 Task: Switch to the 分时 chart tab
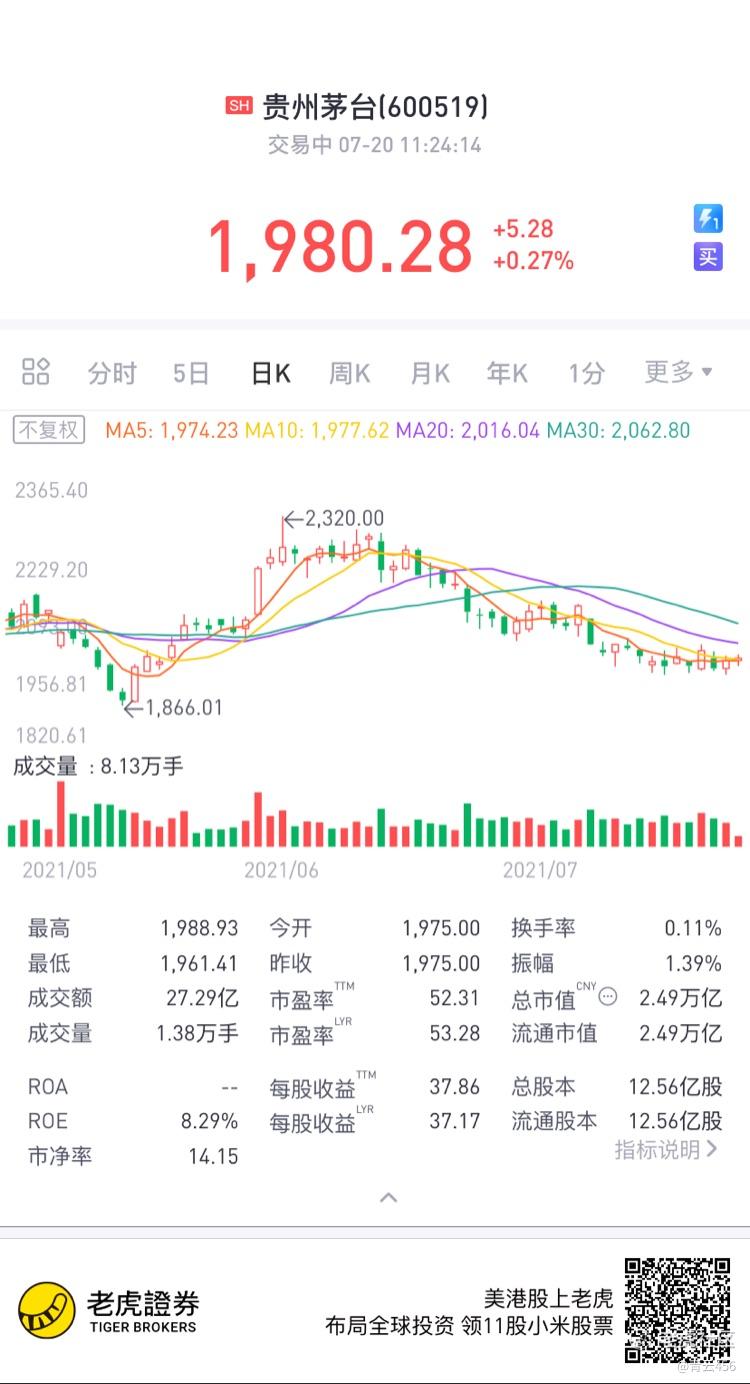click(112, 374)
